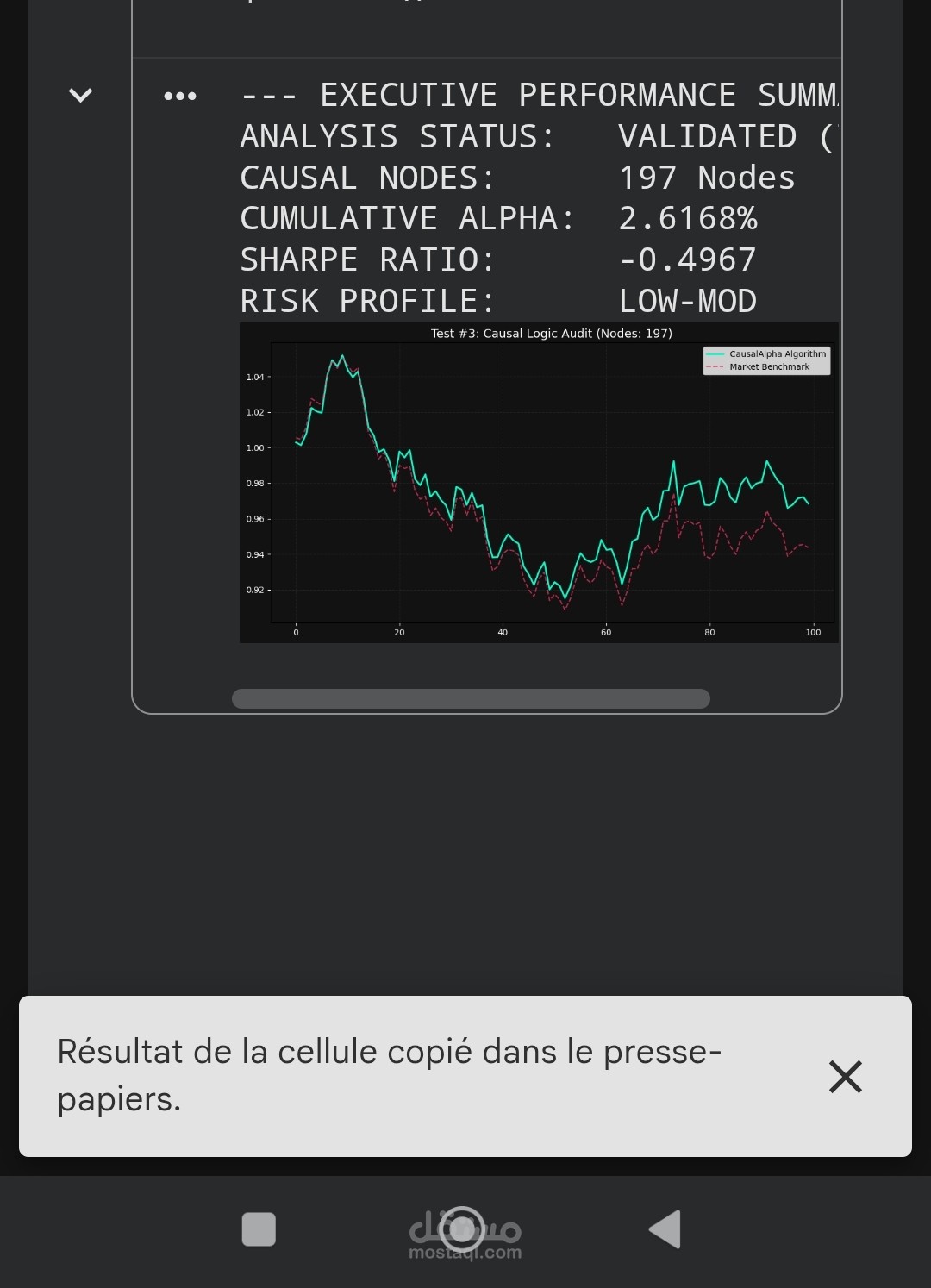Toggle visibility of the CausalAlpha Algorithm line
The image size is (931, 1288).
tap(715, 353)
